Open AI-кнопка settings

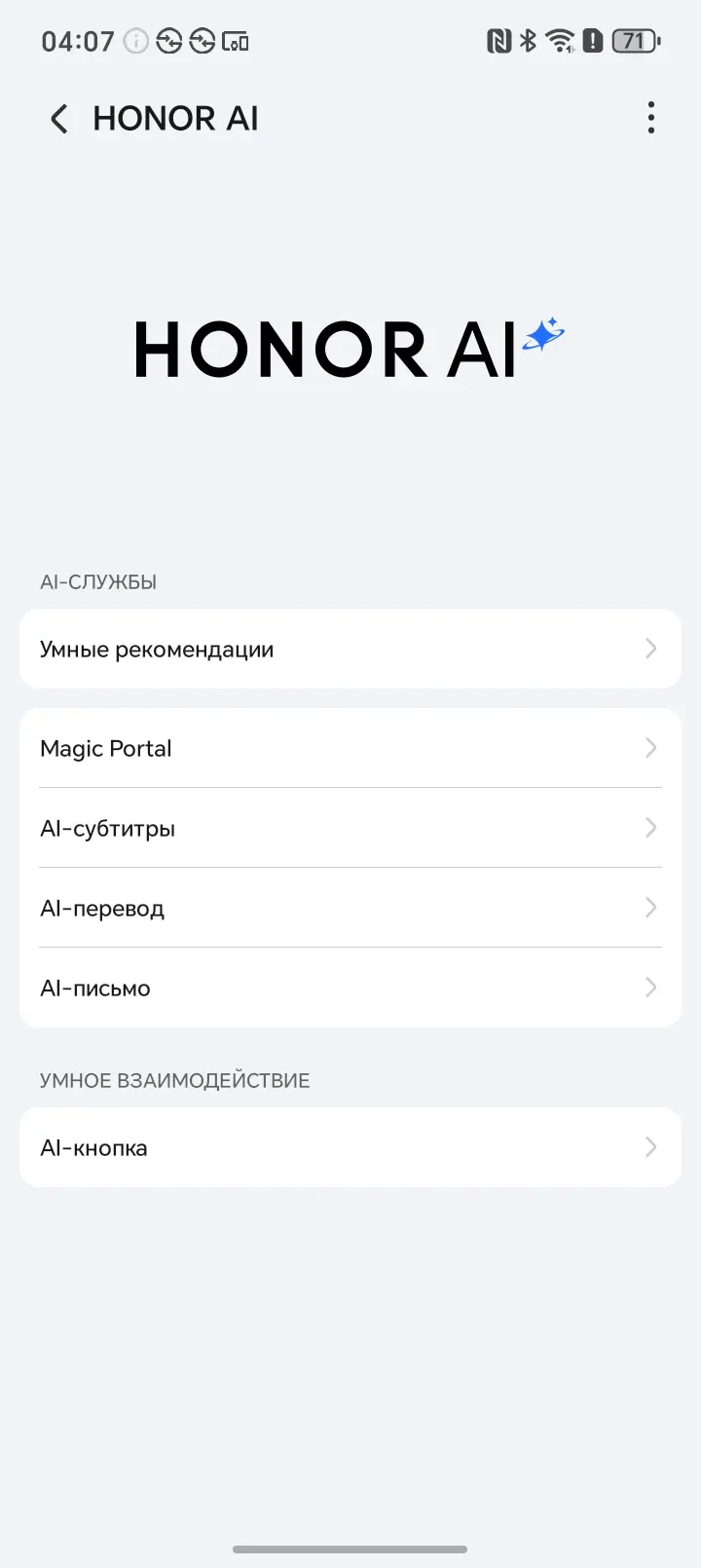[x=350, y=1147]
